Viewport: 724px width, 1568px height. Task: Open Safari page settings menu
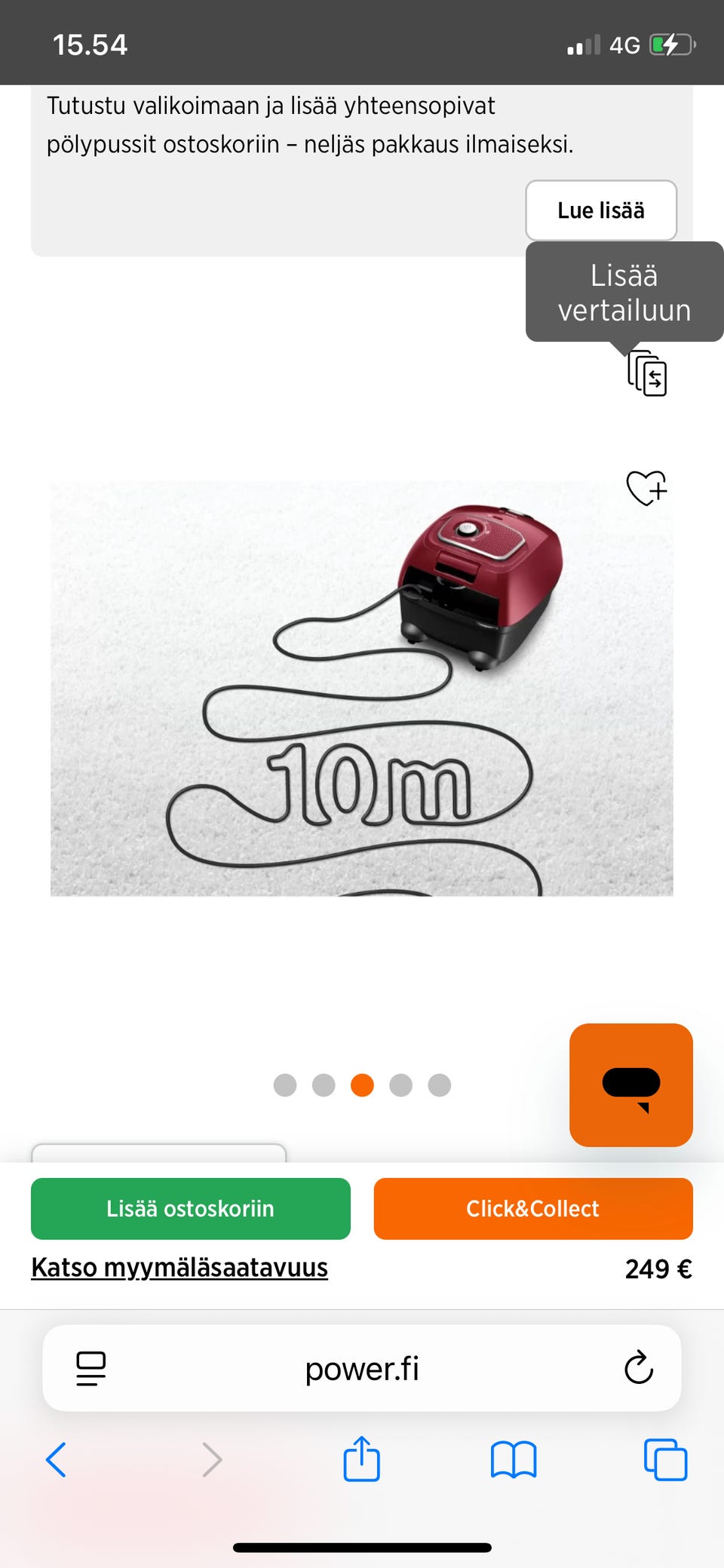(91, 1368)
